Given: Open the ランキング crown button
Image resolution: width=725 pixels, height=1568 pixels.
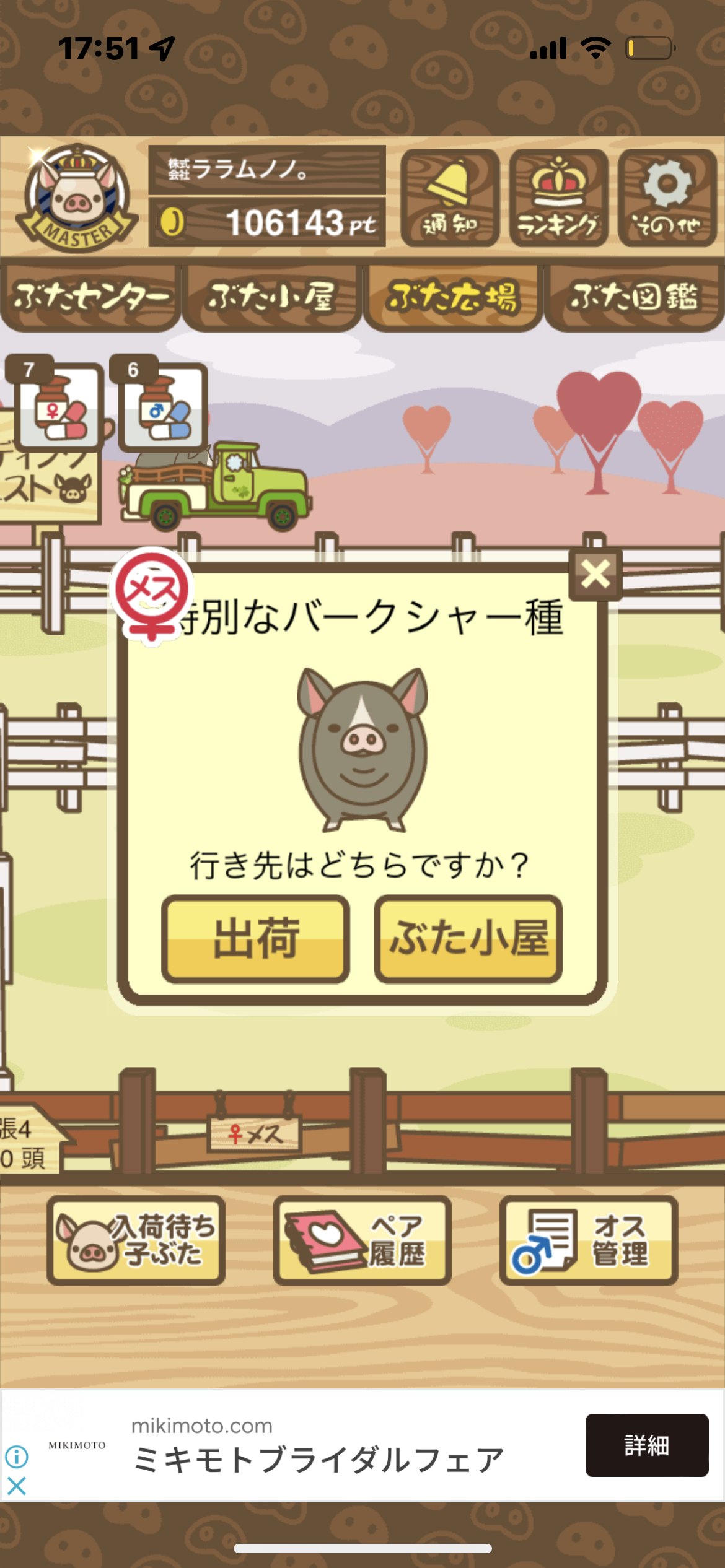Looking at the screenshot, I should click(558, 198).
